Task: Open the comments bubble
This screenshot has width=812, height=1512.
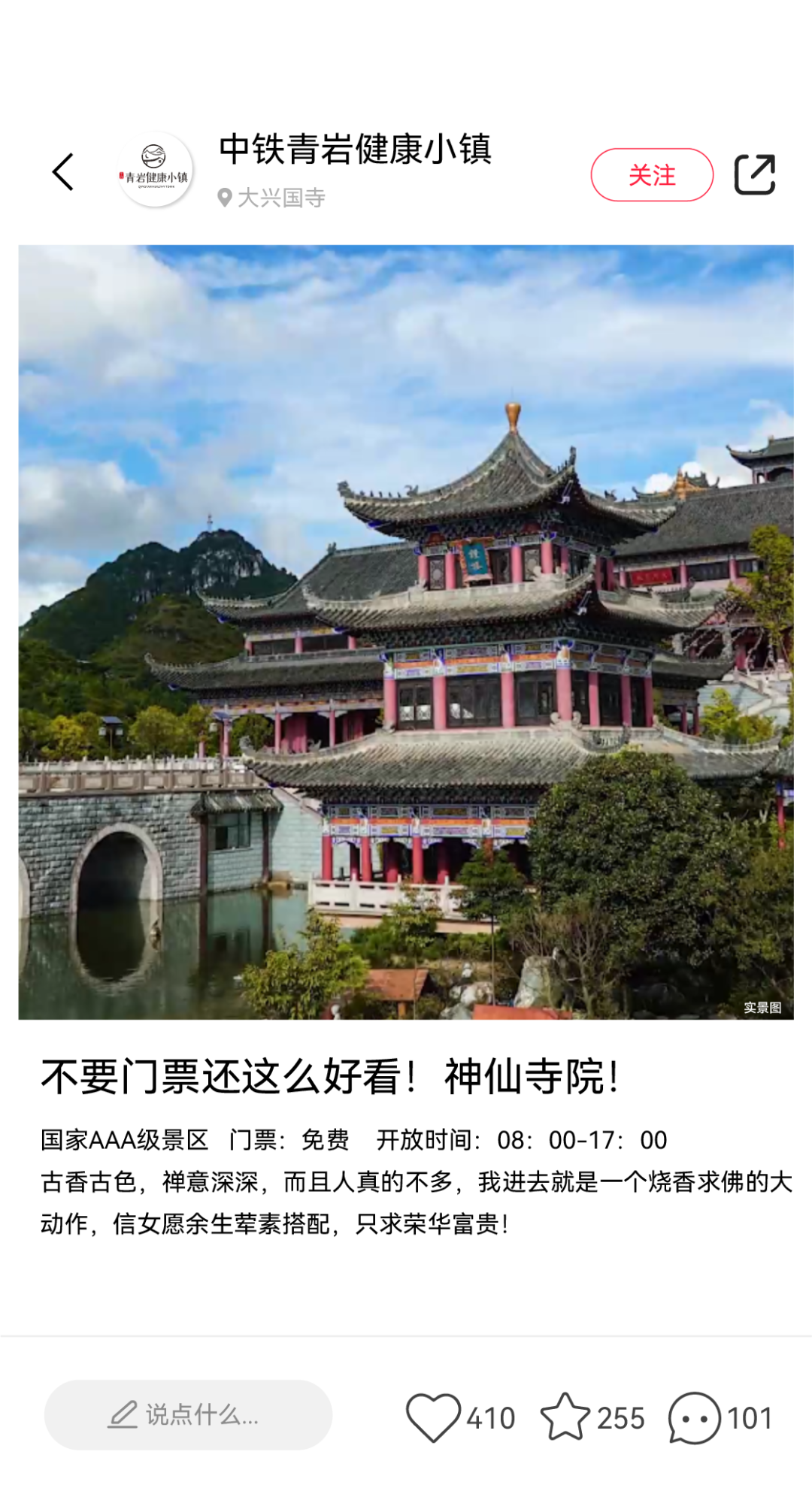Action: pos(694,1417)
